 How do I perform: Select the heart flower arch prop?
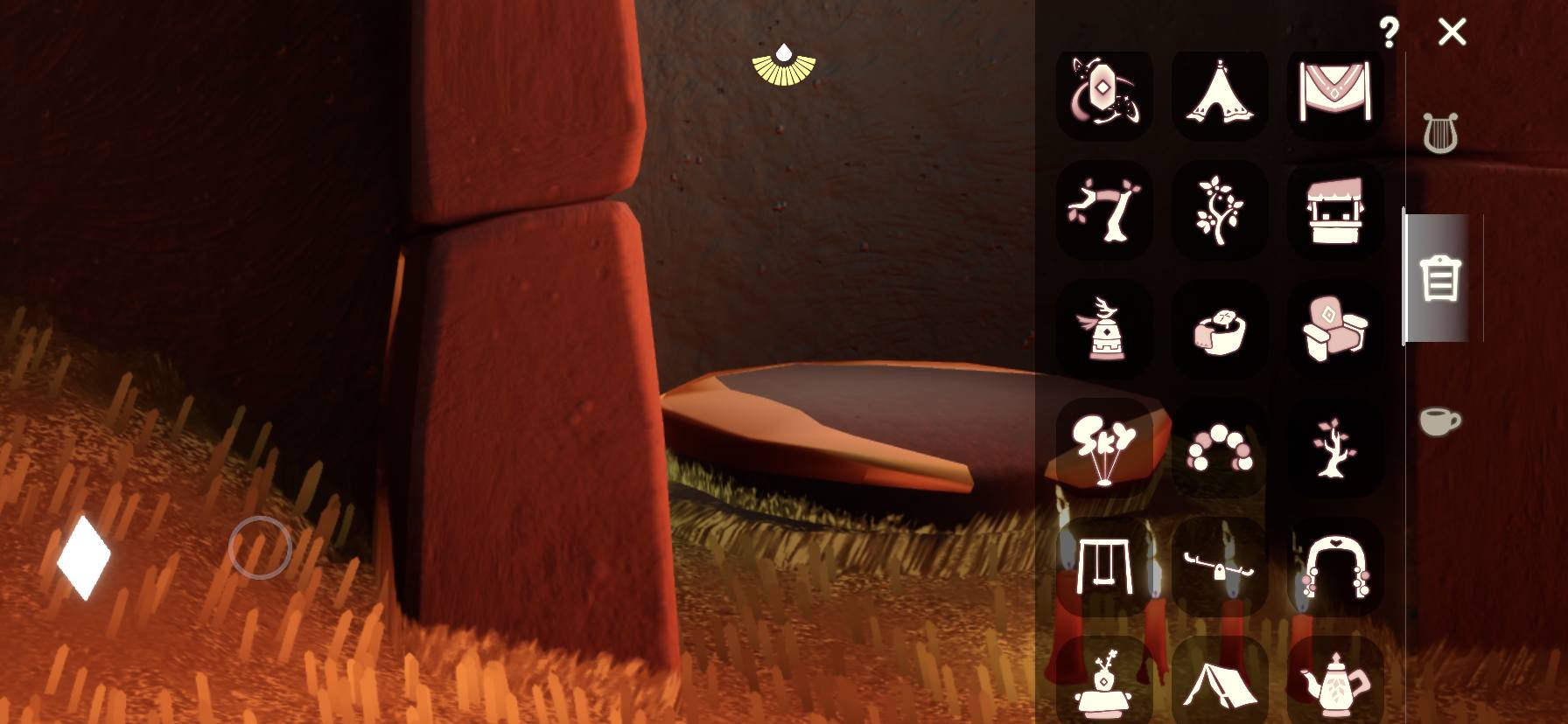pos(1334,566)
